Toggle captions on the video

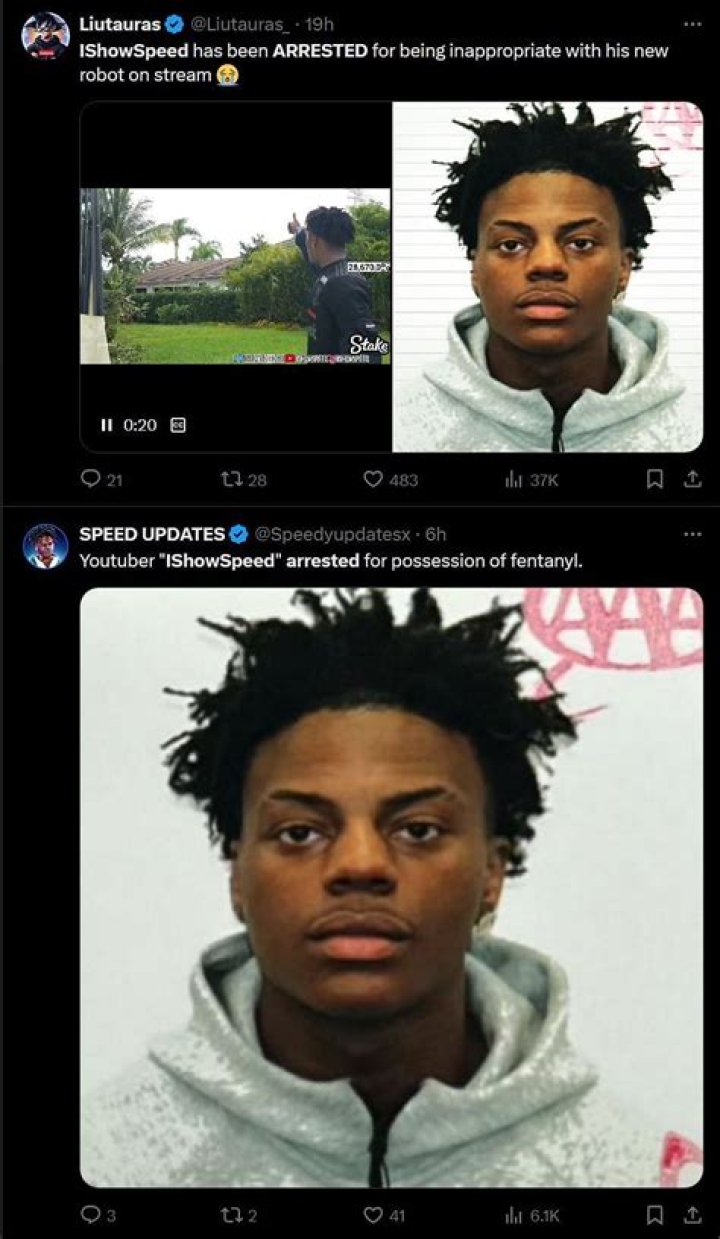tap(179, 425)
